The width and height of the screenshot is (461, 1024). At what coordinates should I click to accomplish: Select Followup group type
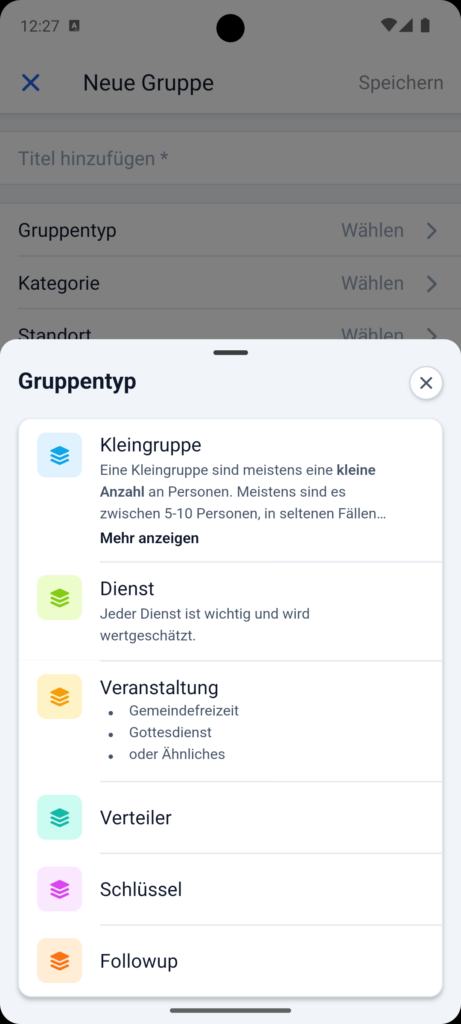pyautogui.click(x=230, y=961)
